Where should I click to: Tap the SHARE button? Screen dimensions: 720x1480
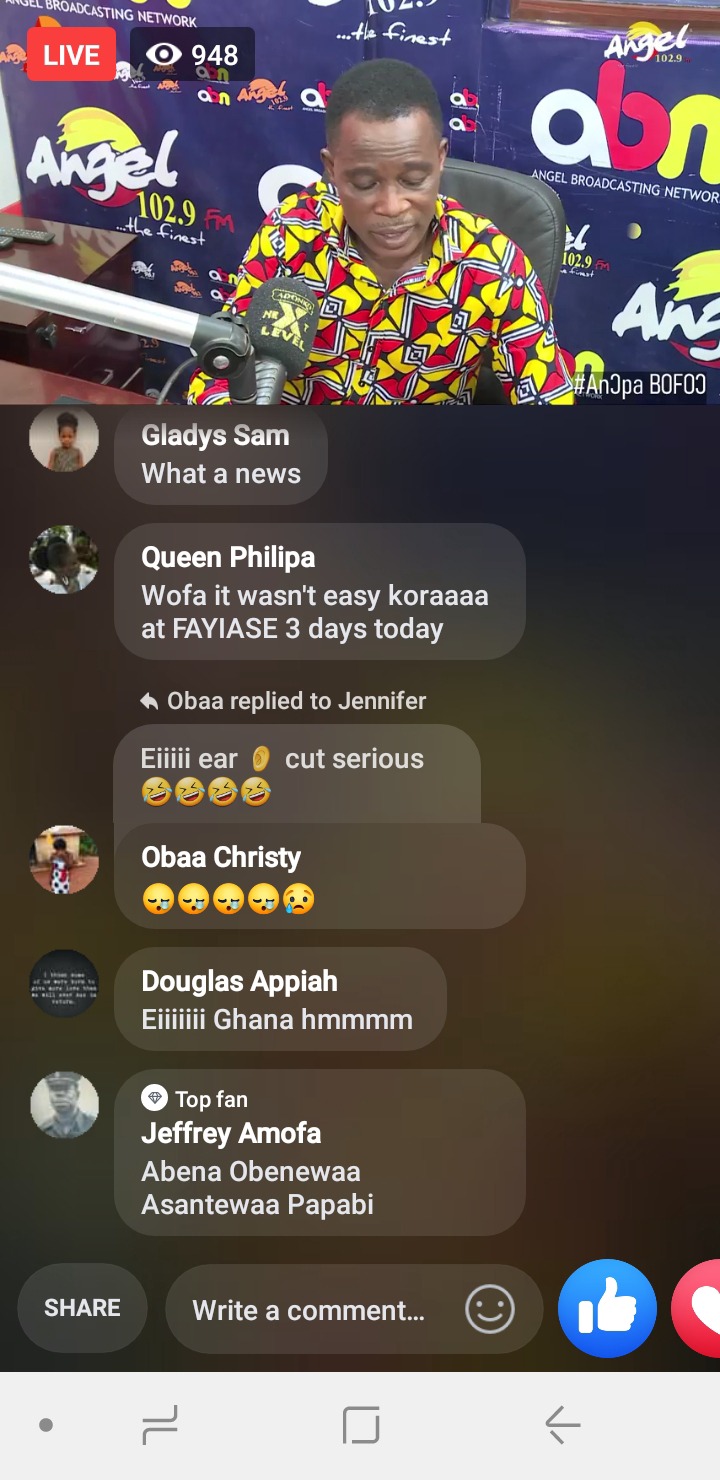[82, 1308]
